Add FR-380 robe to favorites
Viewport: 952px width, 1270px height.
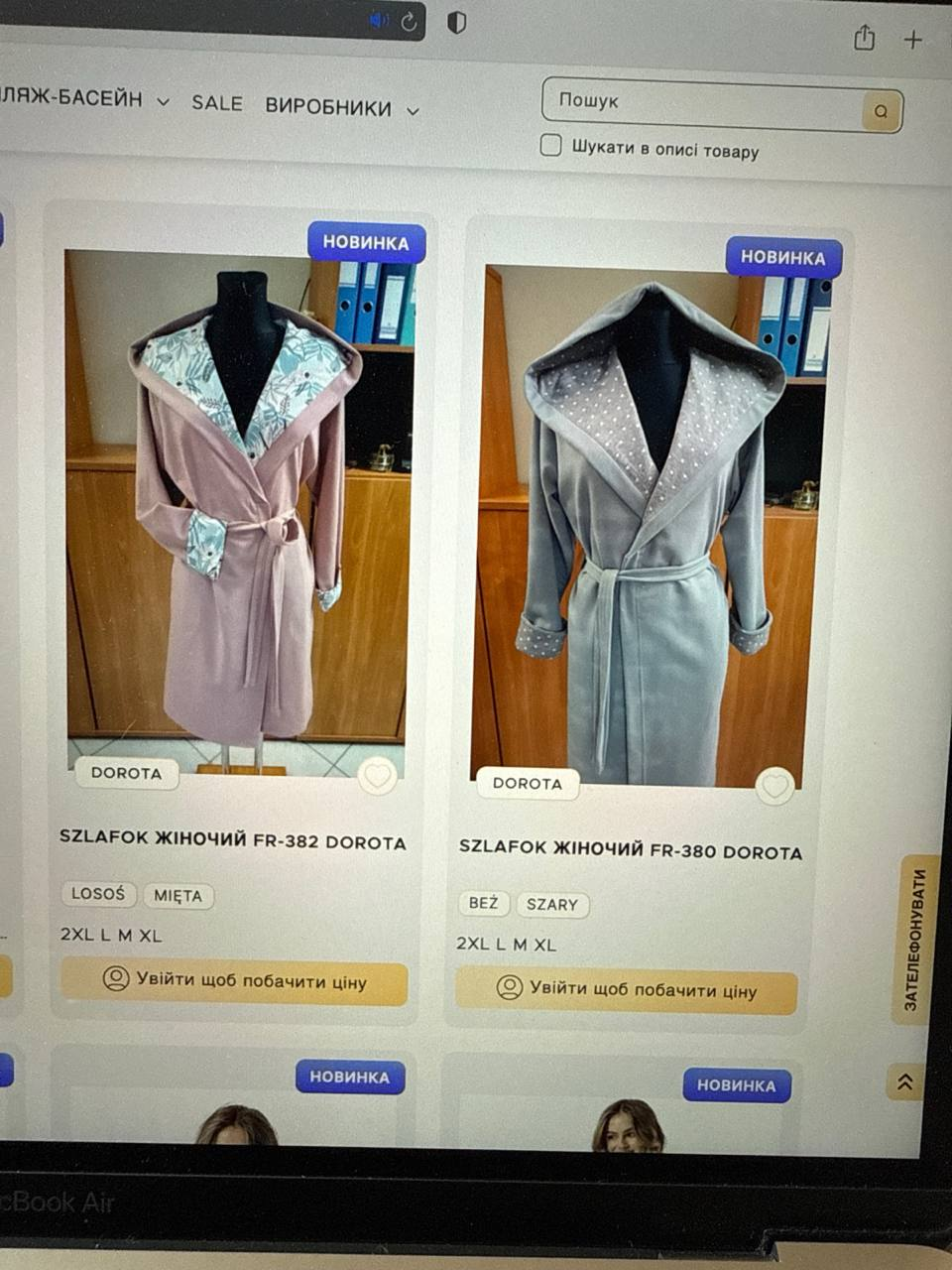(774, 787)
